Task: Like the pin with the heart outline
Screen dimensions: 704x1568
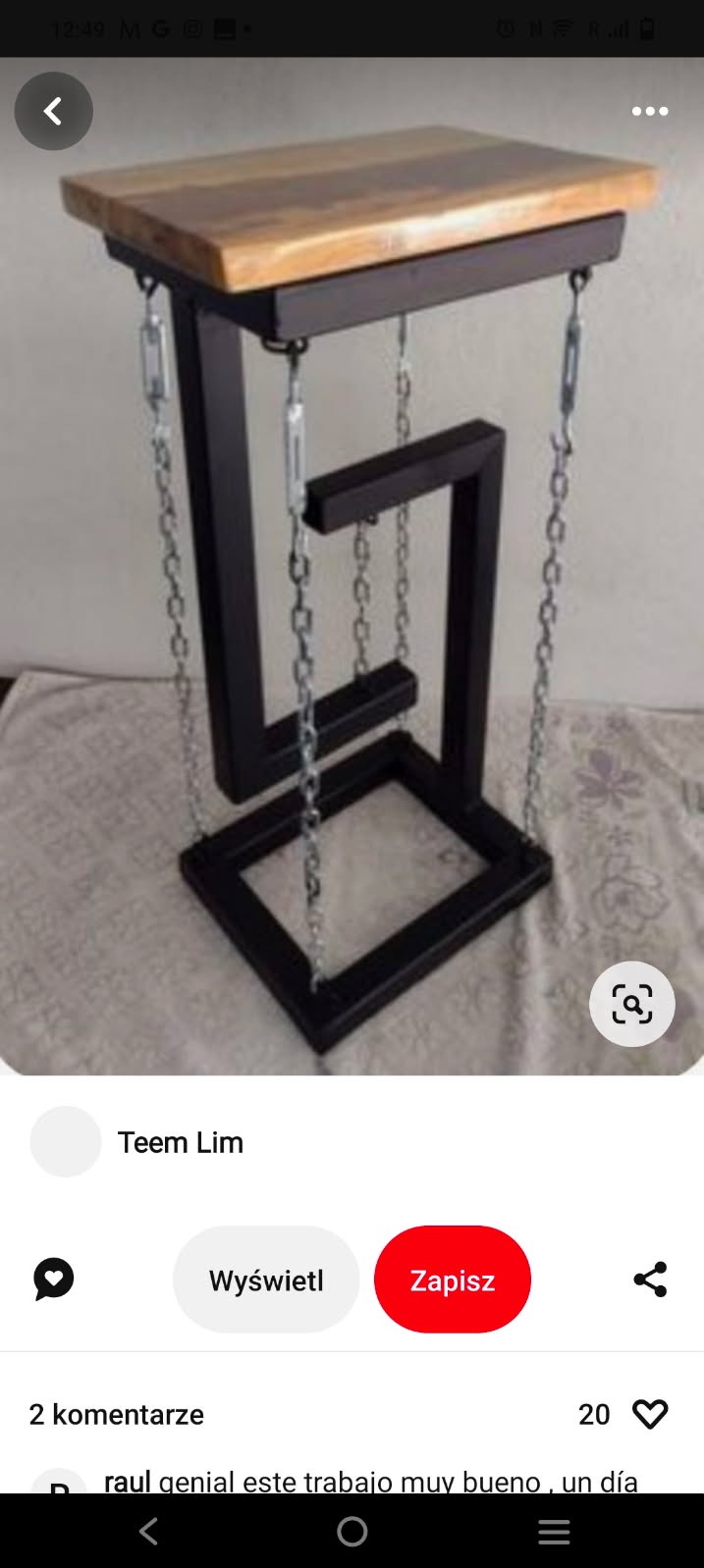Action: click(649, 1414)
